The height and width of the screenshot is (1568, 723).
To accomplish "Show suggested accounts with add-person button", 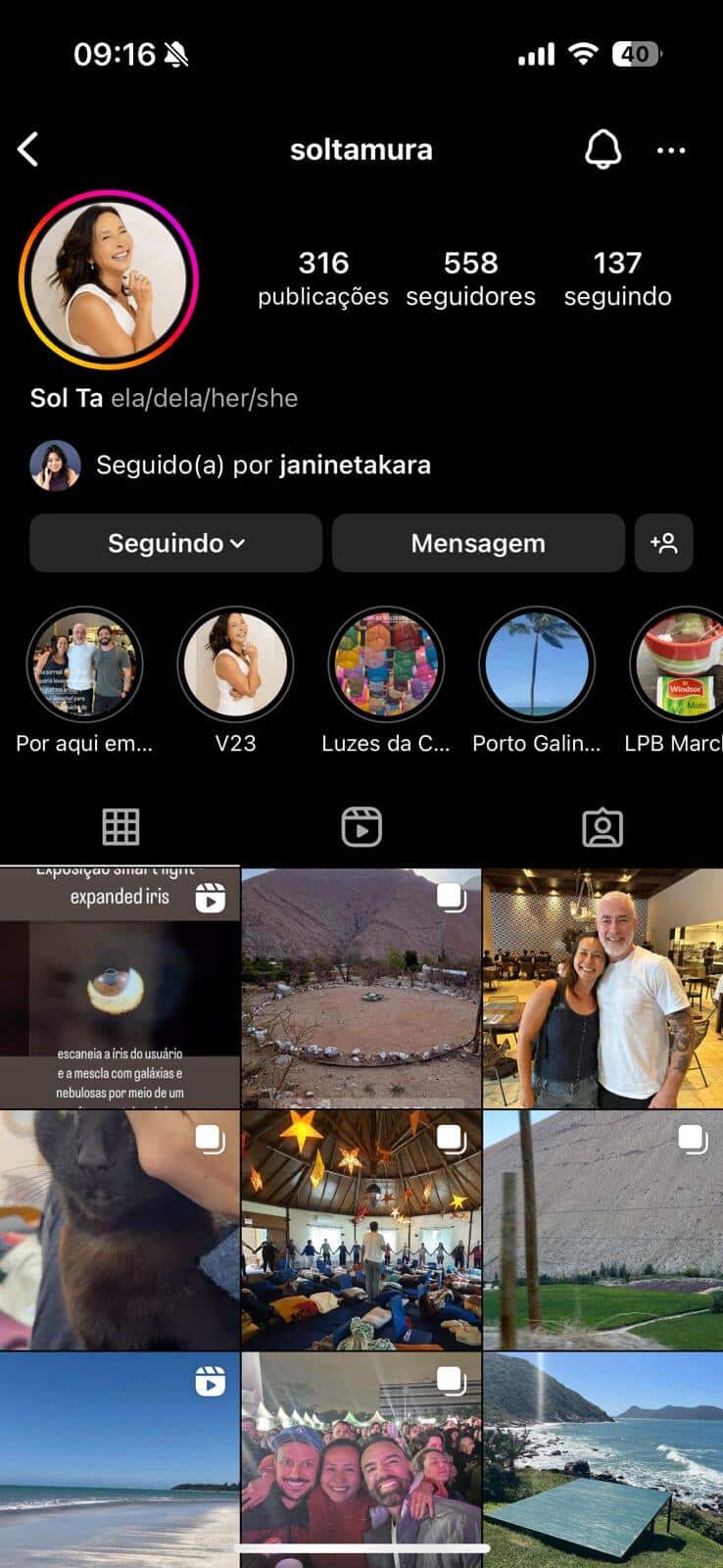I will (663, 543).
